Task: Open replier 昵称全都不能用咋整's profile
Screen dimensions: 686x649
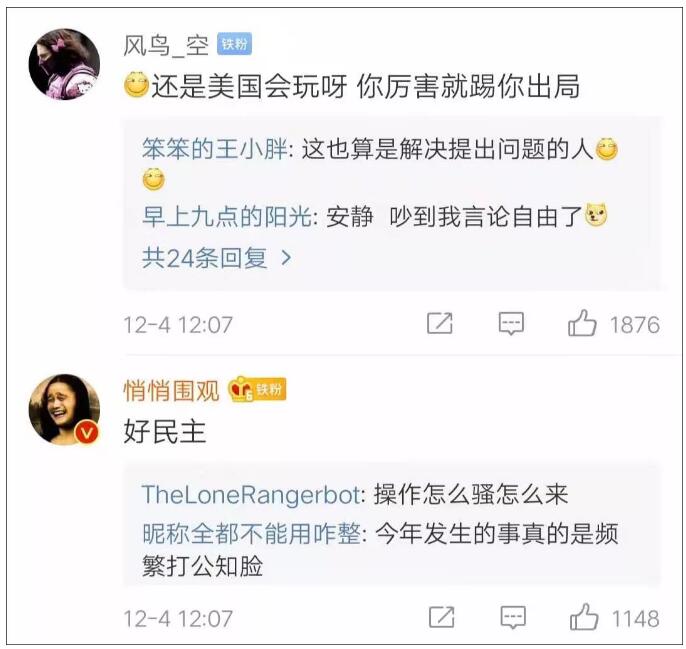Action: (x=251, y=533)
